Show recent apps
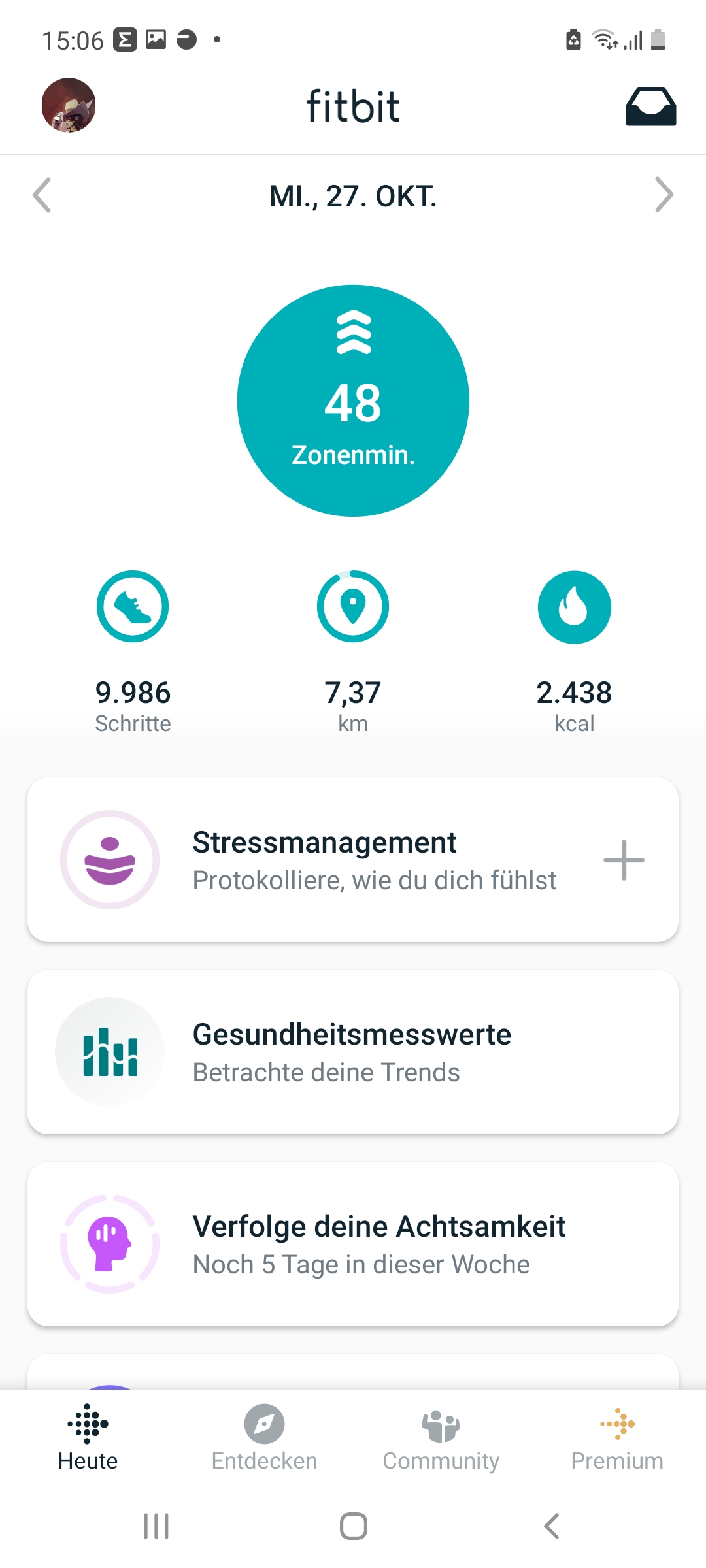 tap(156, 1526)
